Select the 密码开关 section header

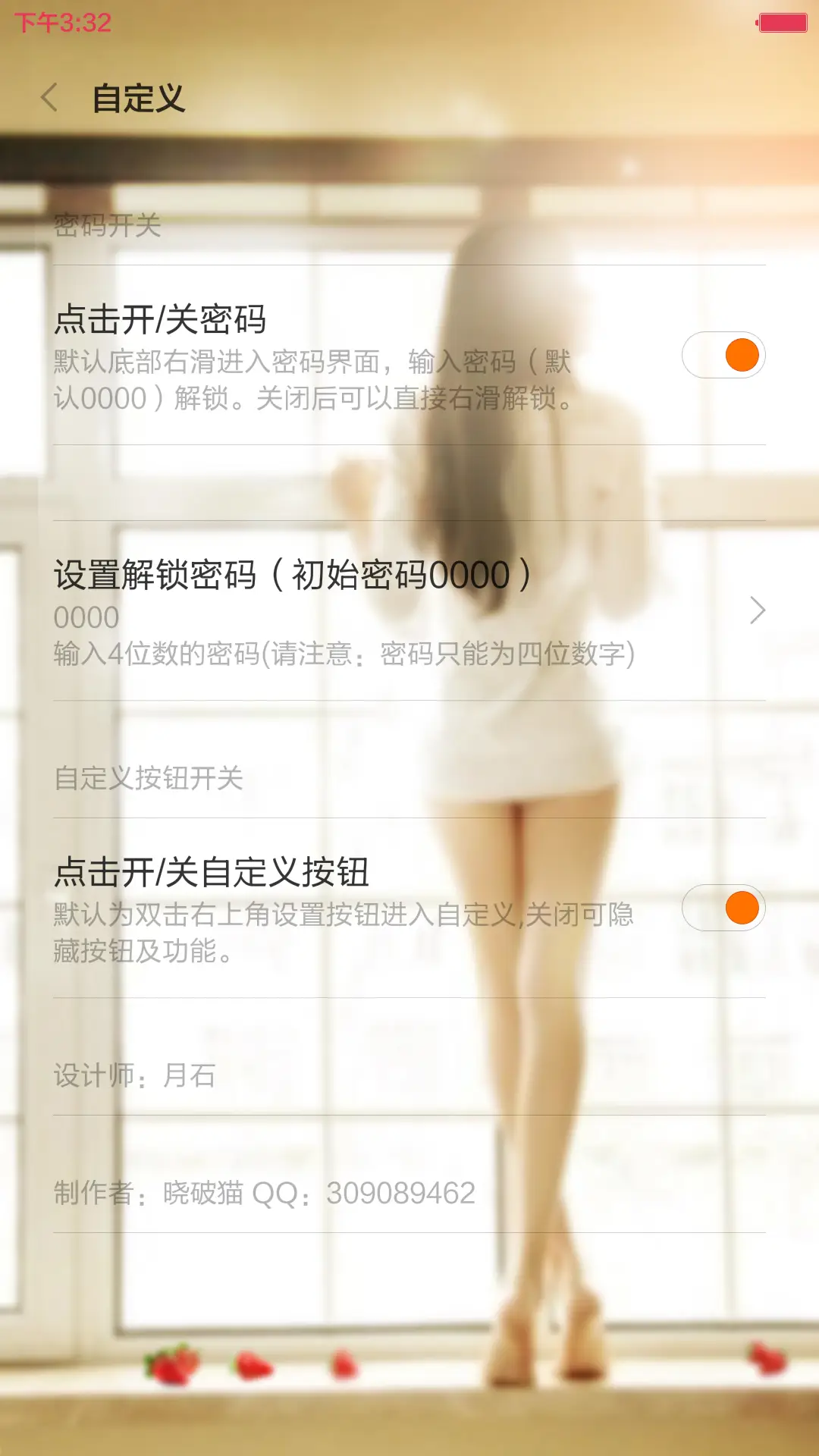click(105, 223)
